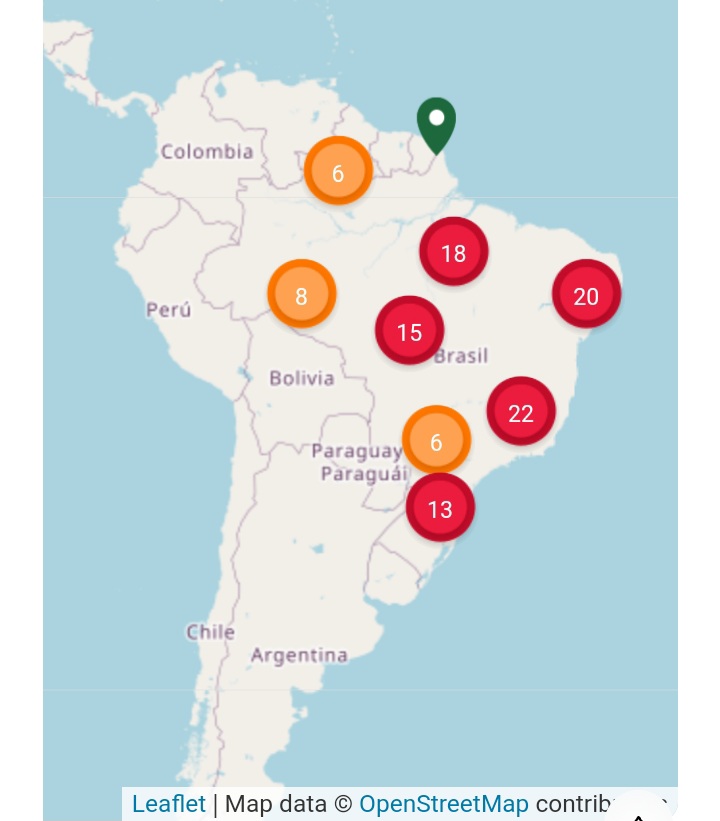Open the Leaflet attribution link
The image size is (720, 821).
168,804
